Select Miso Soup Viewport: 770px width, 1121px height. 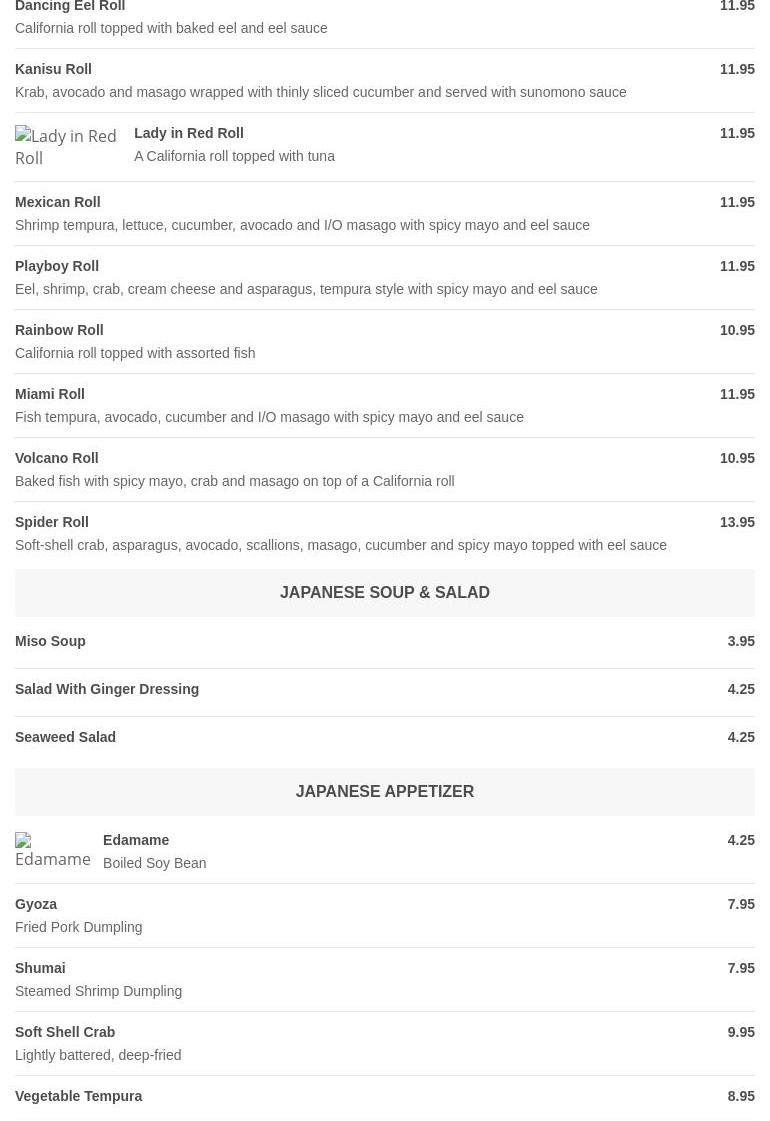click(x=50, y=642)
